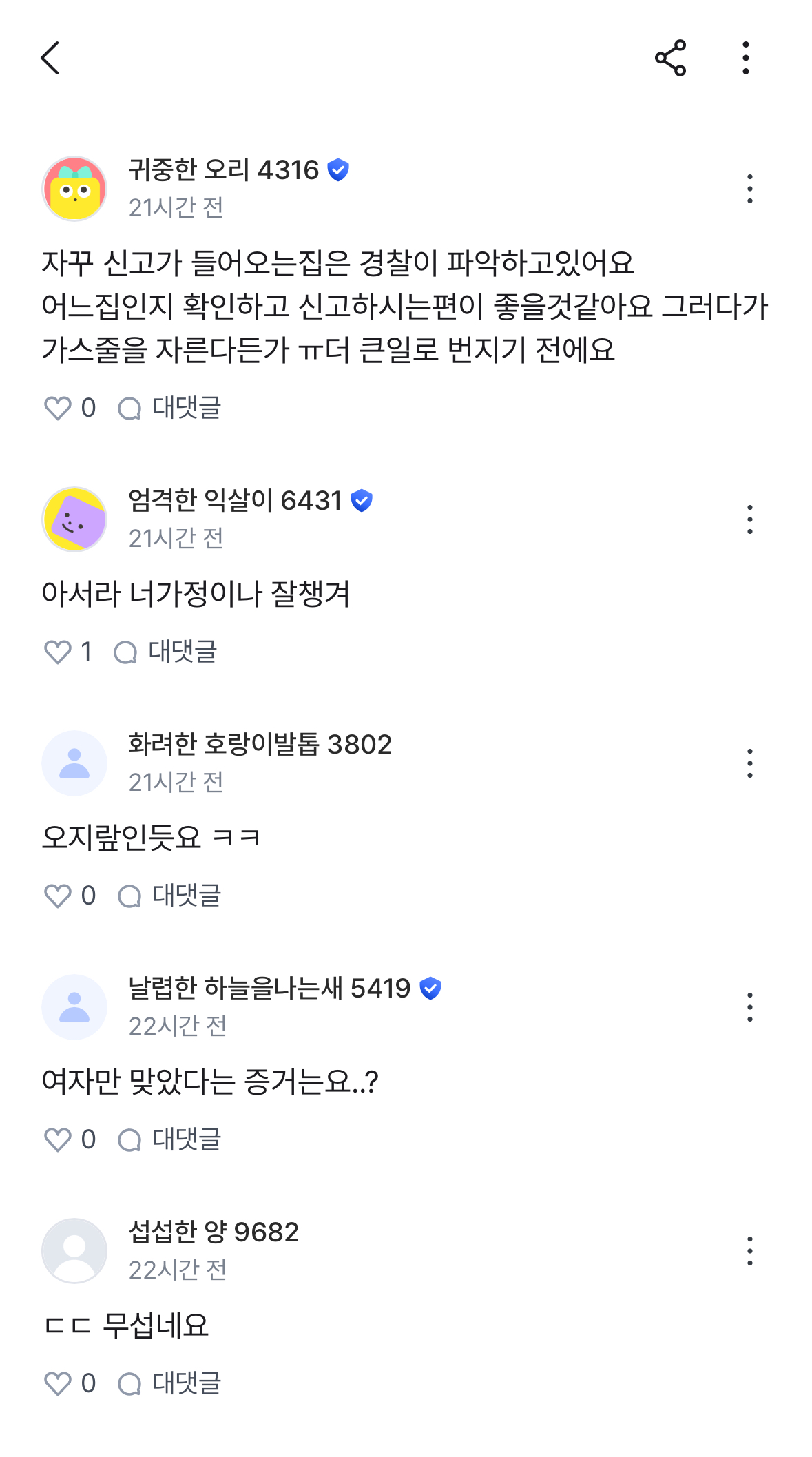Open 엄격한 익살이 6431's profile avatar
Image resolution: width=812 pixels, height=1457 pixels.
tap(74, 519)
